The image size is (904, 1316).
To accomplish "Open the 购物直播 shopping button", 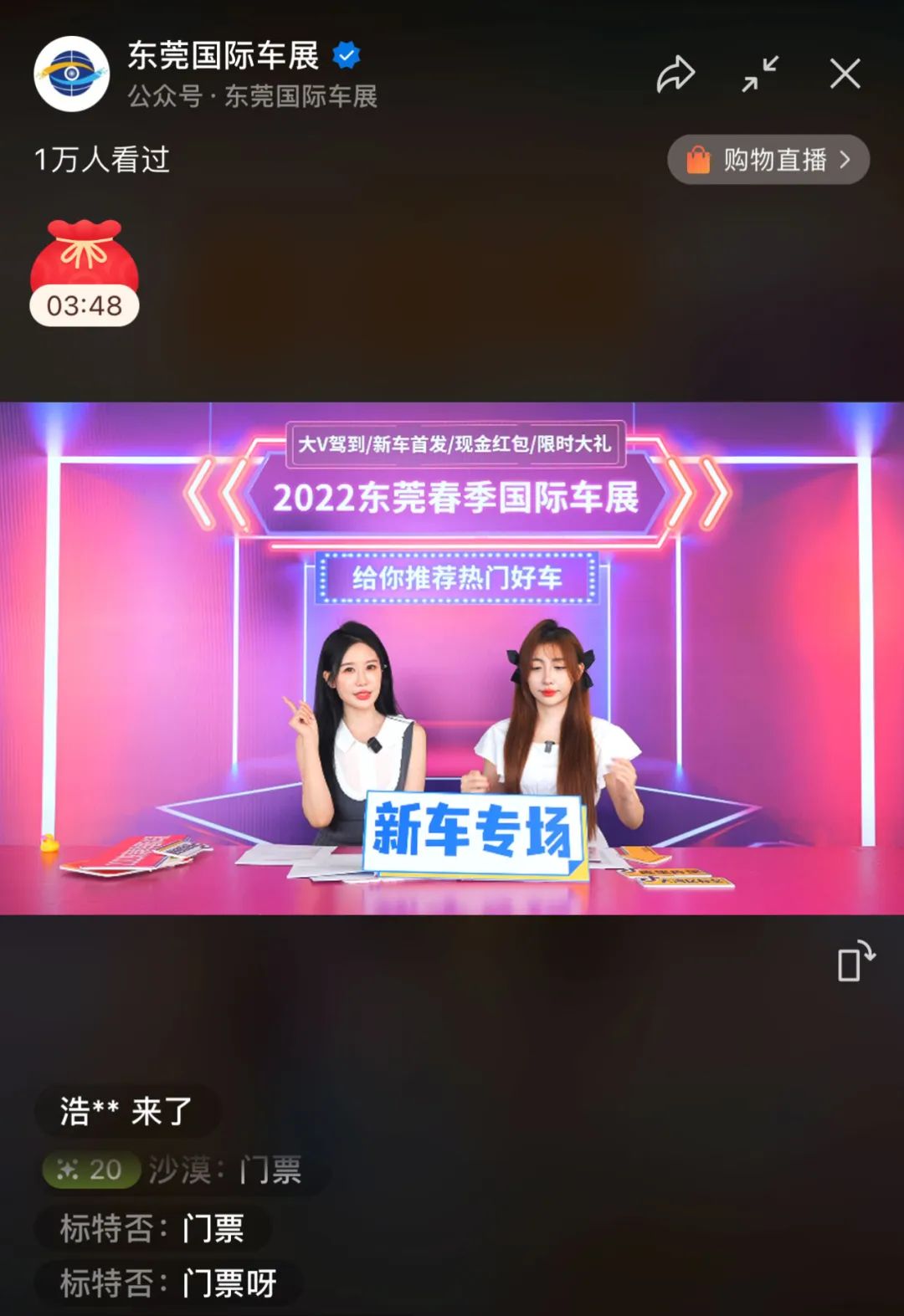I will tap(768, 159).
